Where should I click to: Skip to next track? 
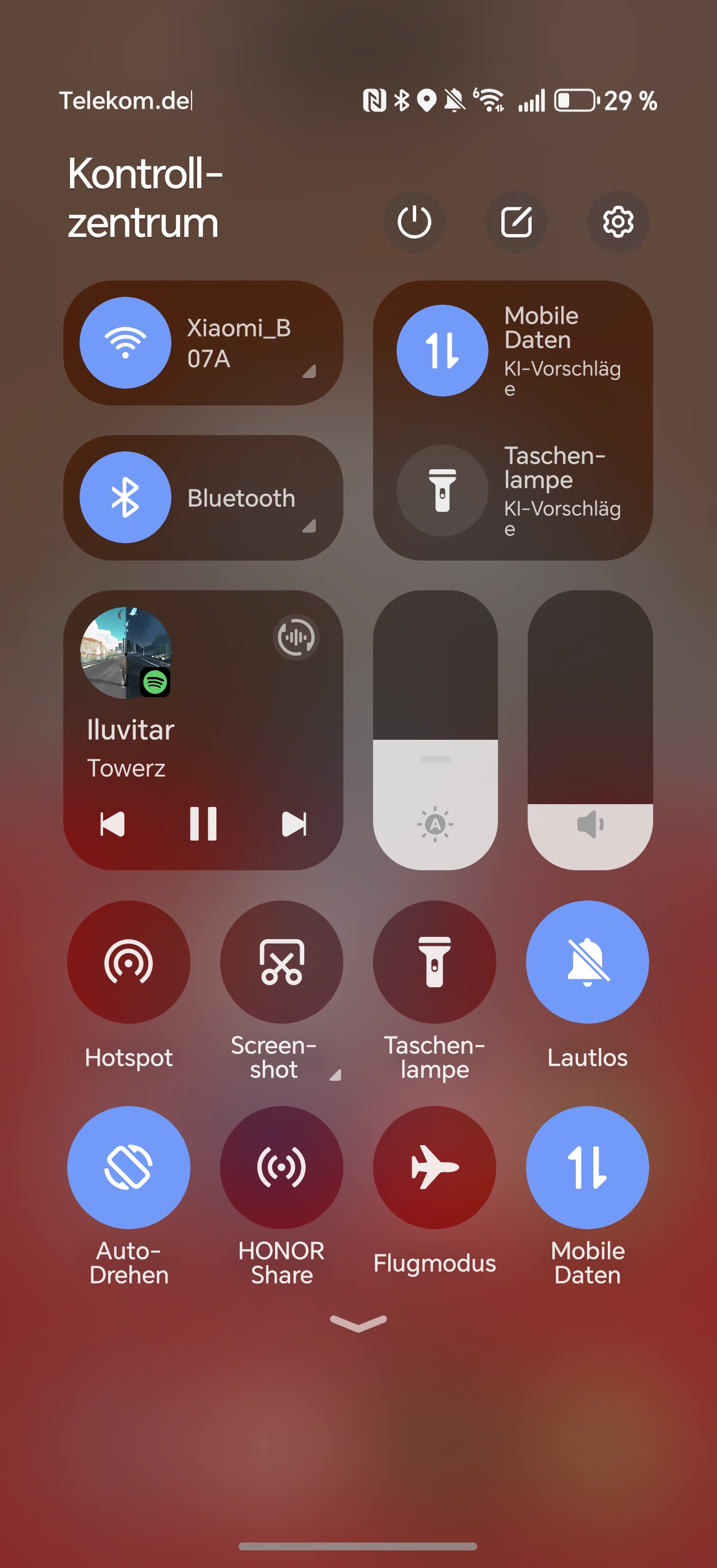pos(294,824)
